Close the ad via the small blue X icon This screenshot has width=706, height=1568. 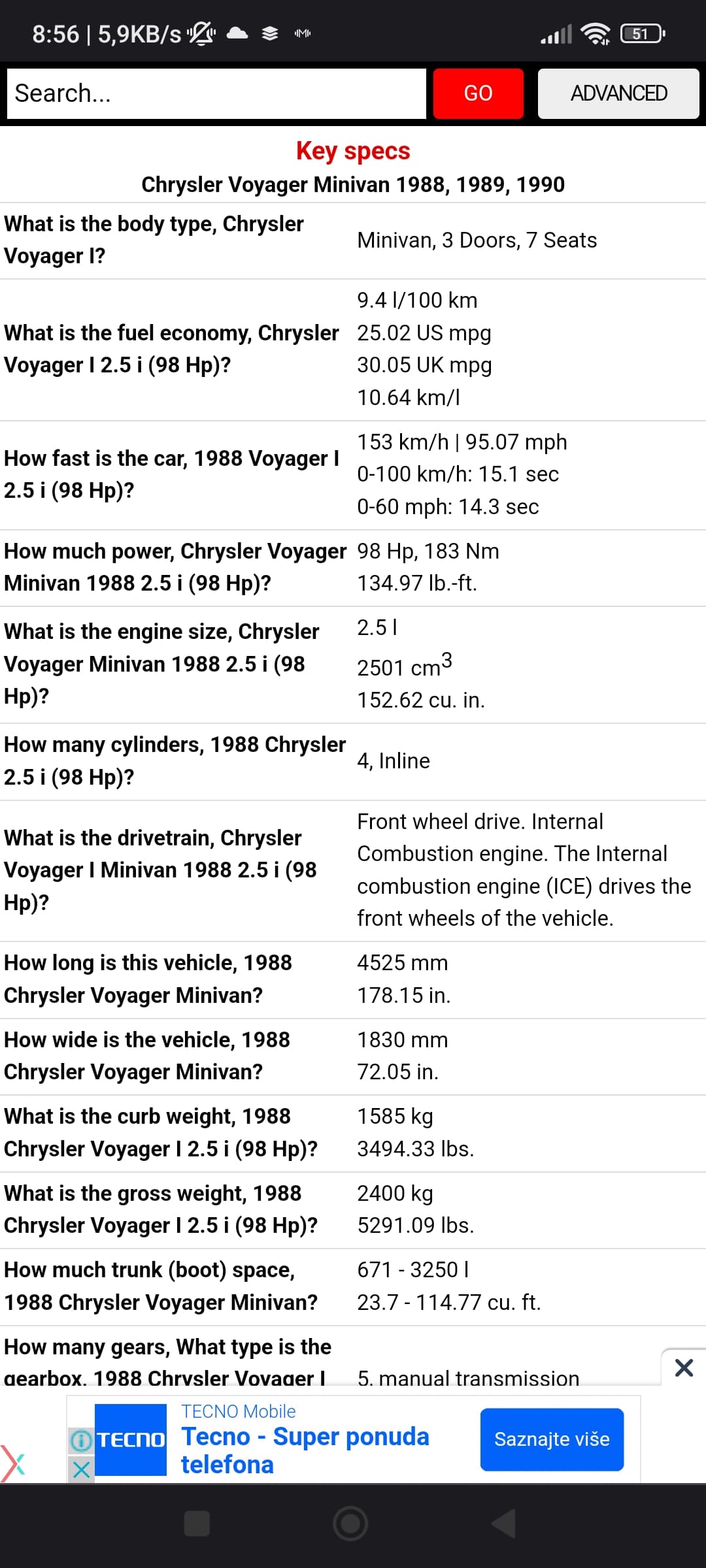[x=81, y=1470]
